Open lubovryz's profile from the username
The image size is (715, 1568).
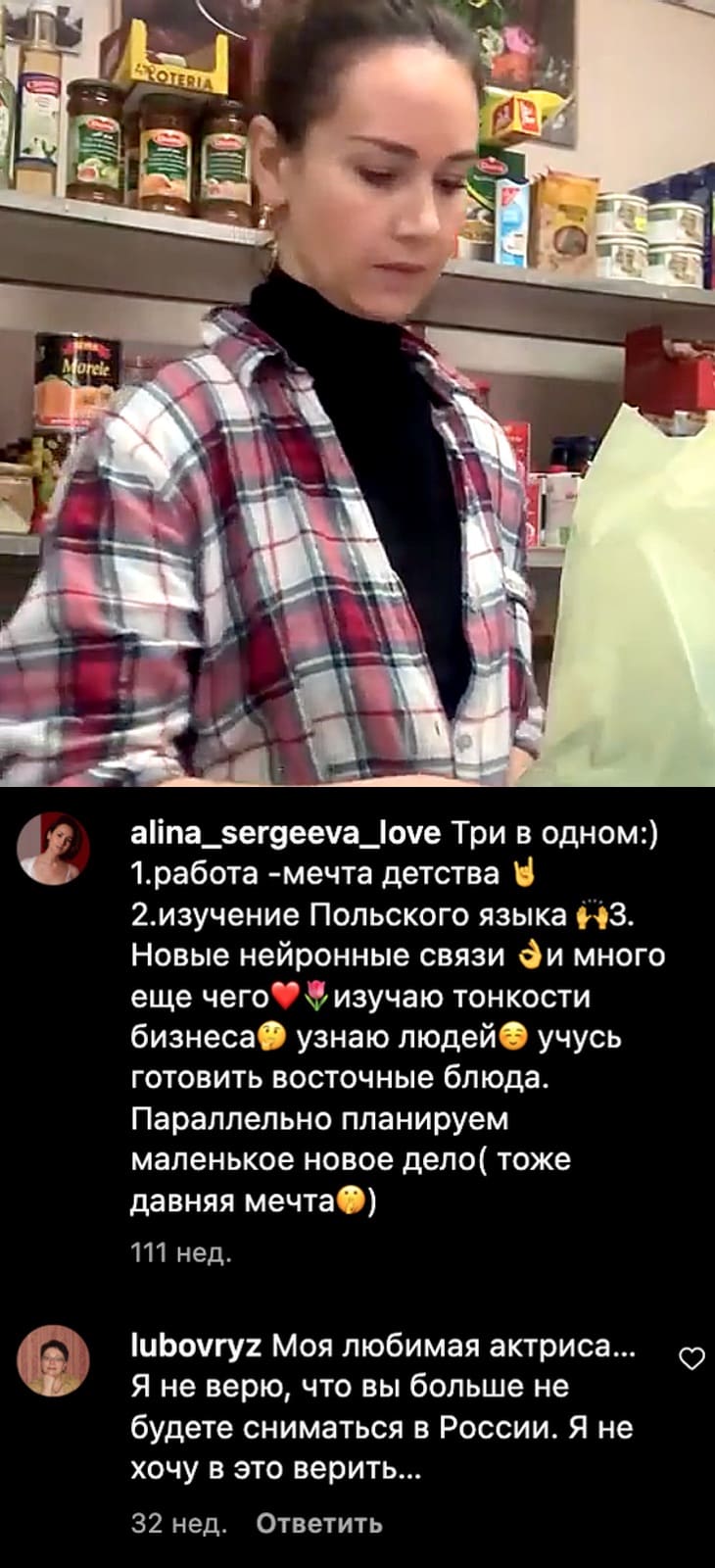pyautogui.click(x=195, y=1347)
